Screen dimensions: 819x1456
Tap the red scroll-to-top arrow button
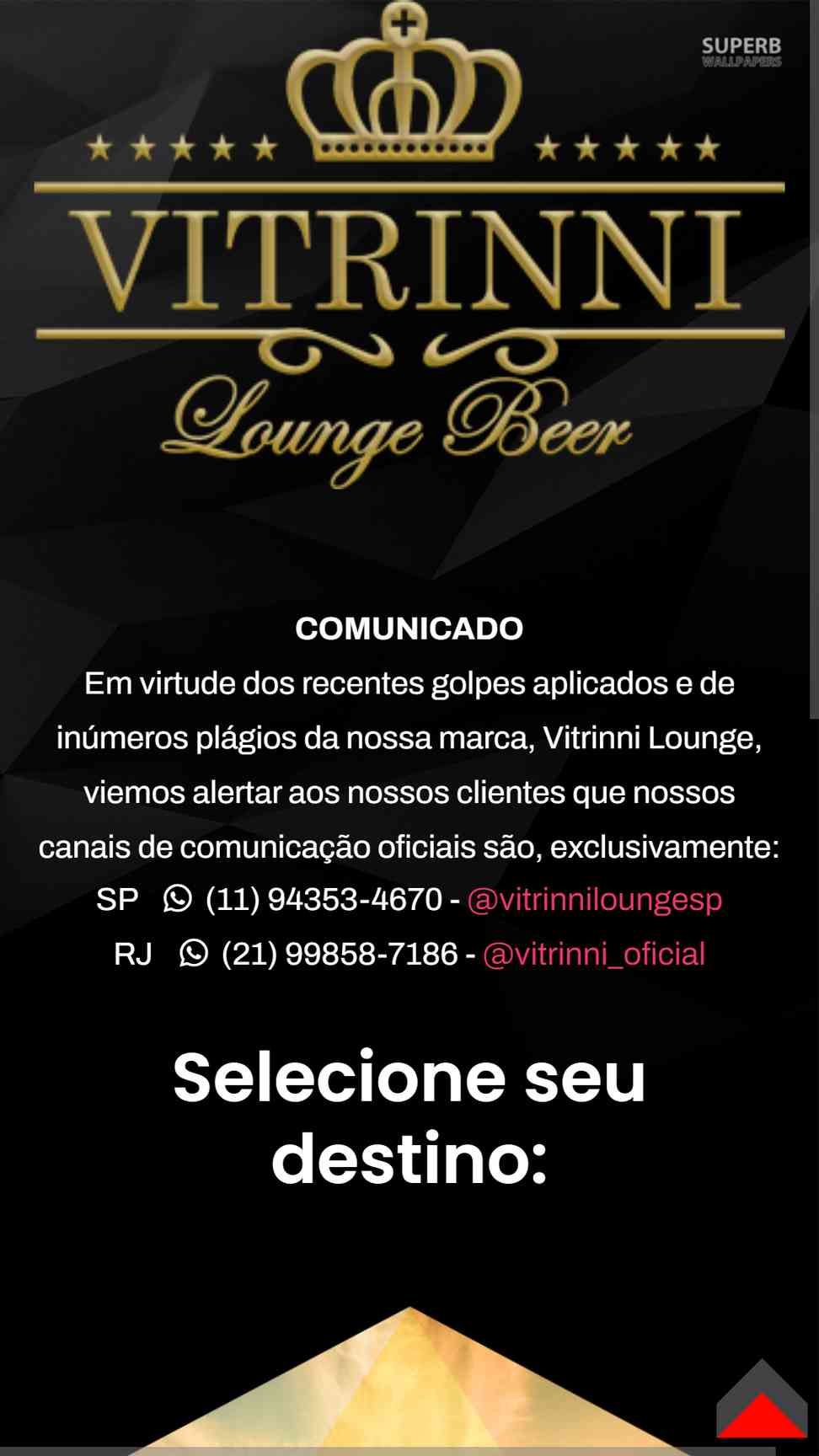(x=762, y=1402)
